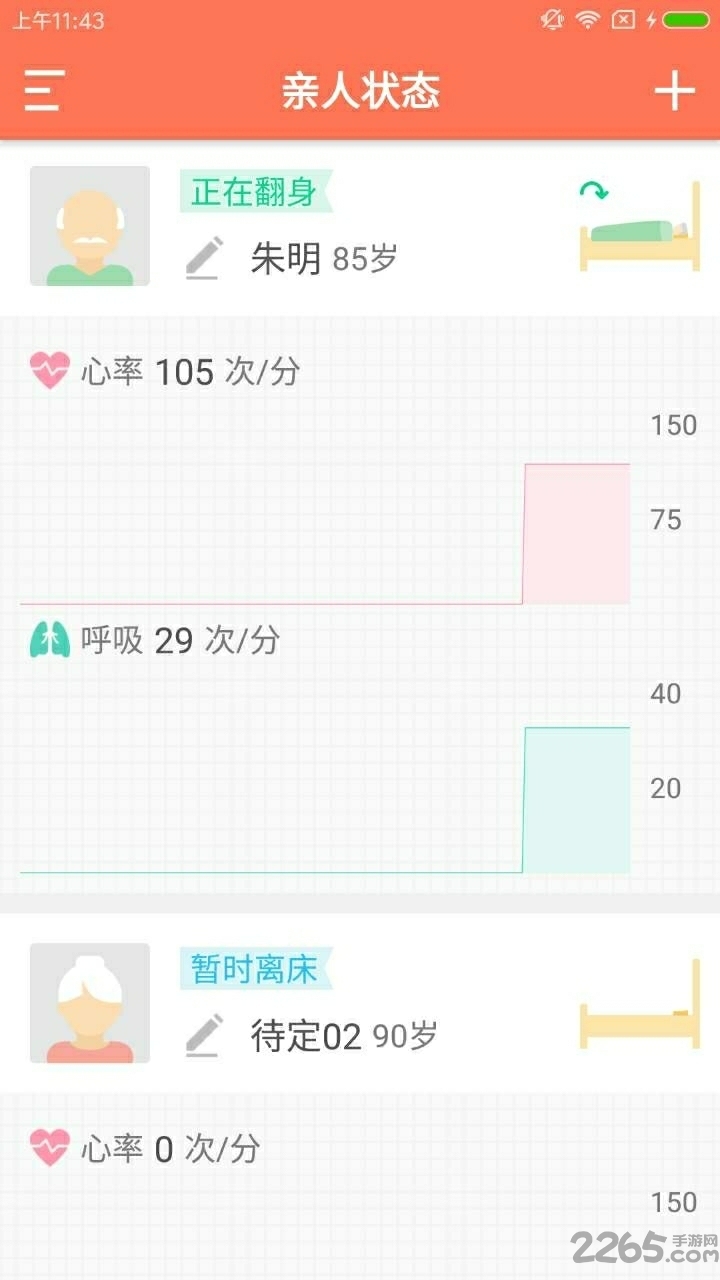Open the hamburger drawer menu
Screen dimensions: 720x1280
[44, 91]
